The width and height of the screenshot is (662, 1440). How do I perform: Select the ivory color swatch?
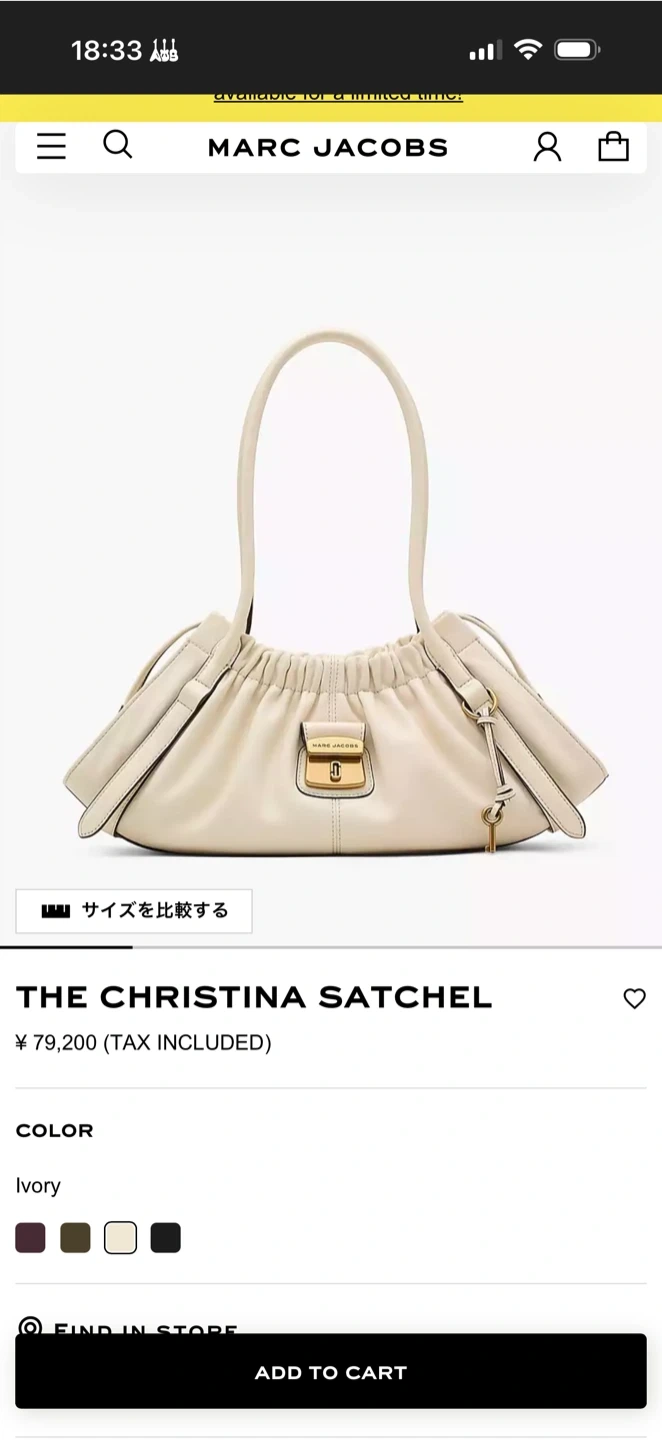(120, 1238)
